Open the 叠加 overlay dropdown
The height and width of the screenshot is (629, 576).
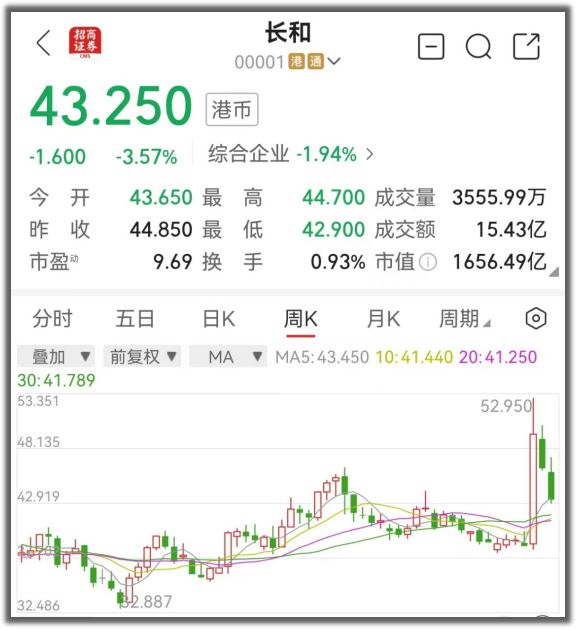click(x=56, y=356)
